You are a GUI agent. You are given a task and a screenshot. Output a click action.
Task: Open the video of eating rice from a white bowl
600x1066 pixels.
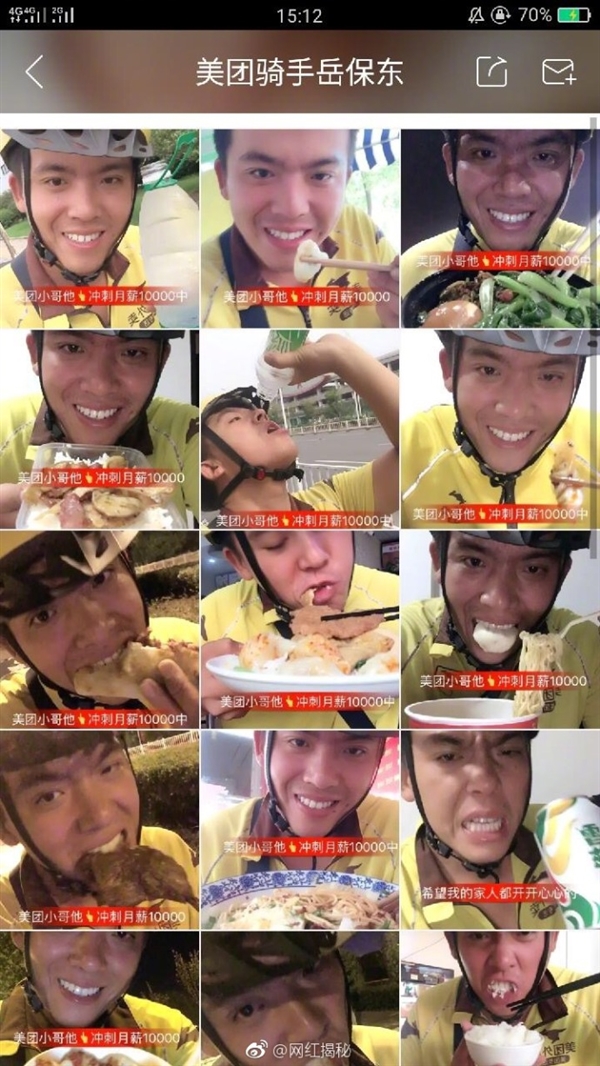[500, 998]
